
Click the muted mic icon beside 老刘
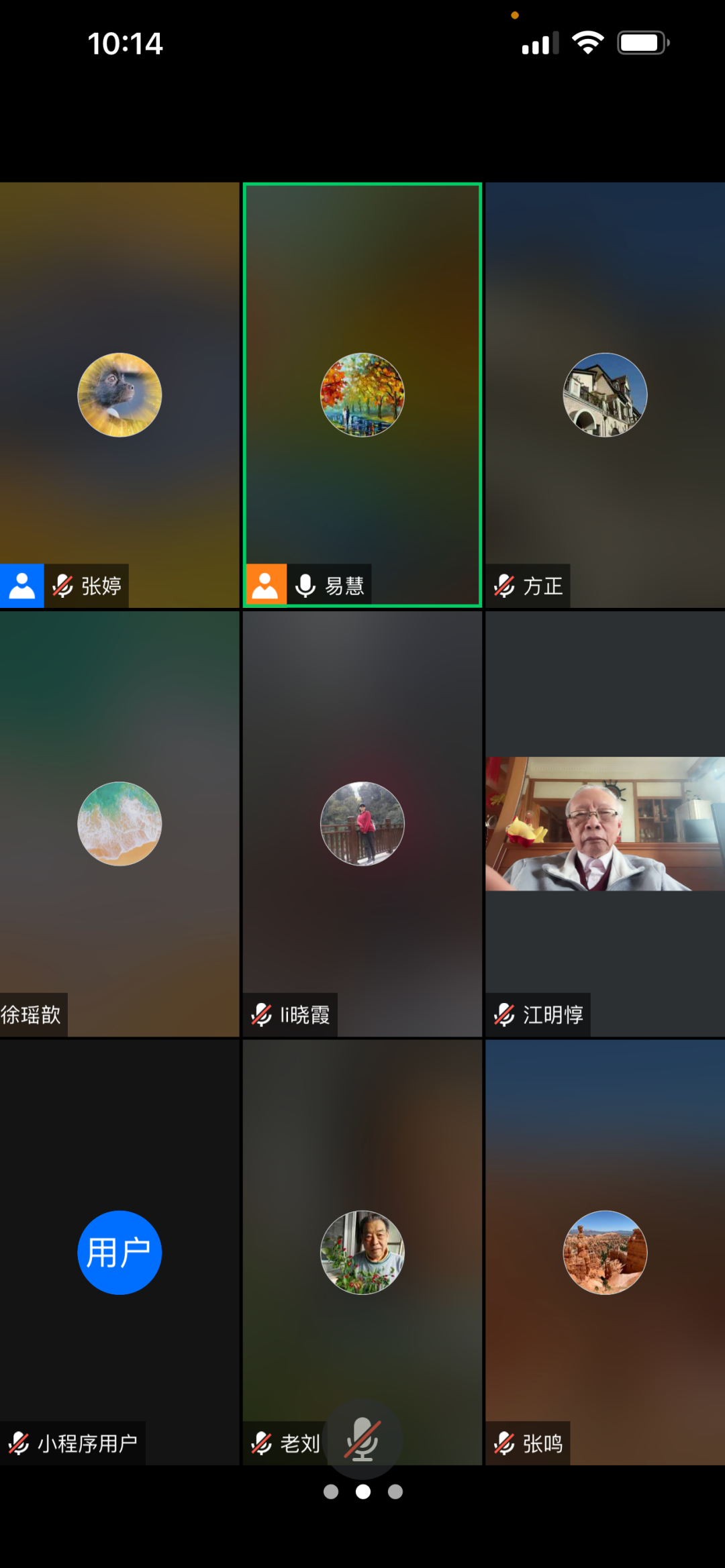tap(261, 1444)
